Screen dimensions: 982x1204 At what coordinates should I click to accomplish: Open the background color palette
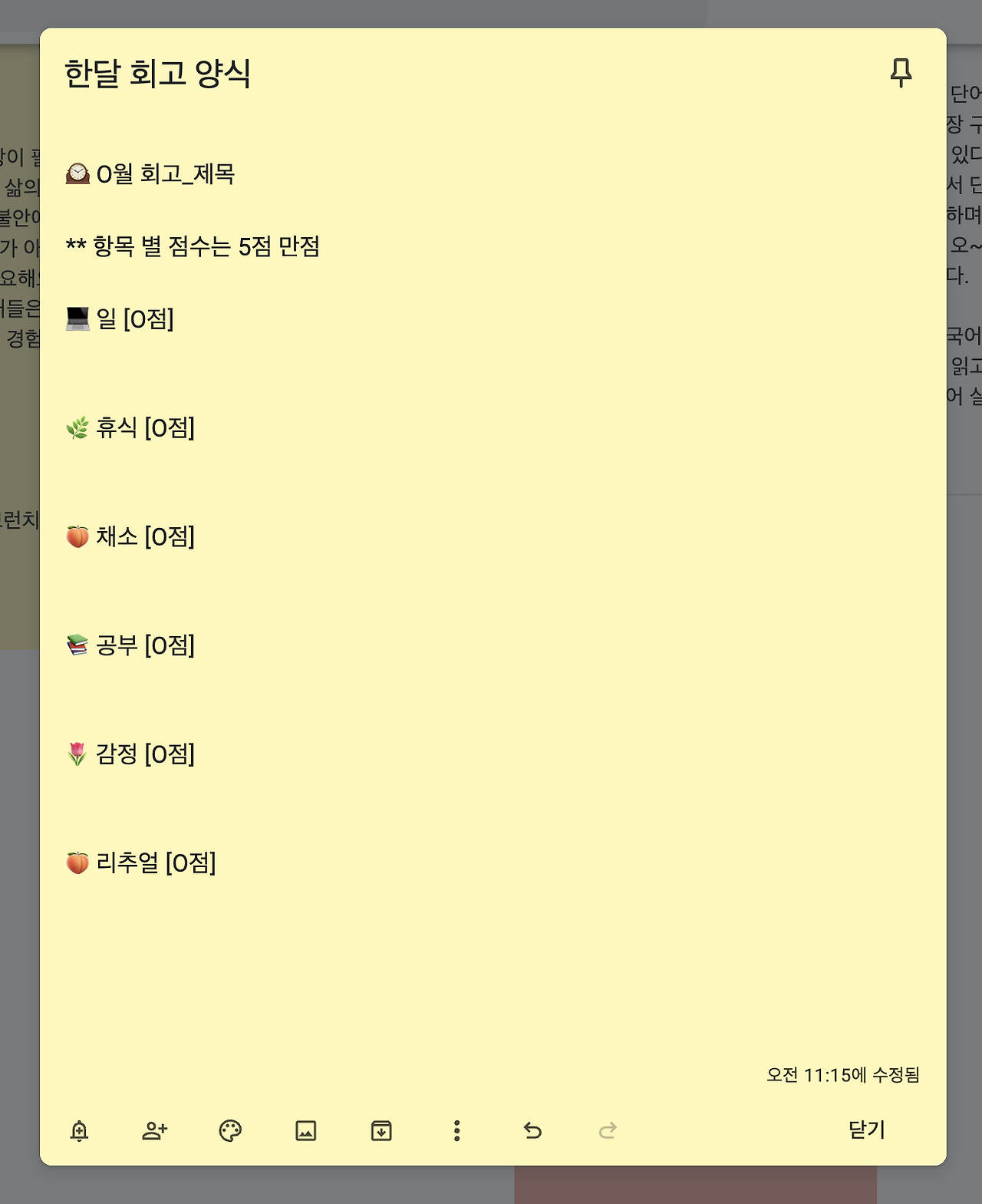click(x=231, y=1130)
